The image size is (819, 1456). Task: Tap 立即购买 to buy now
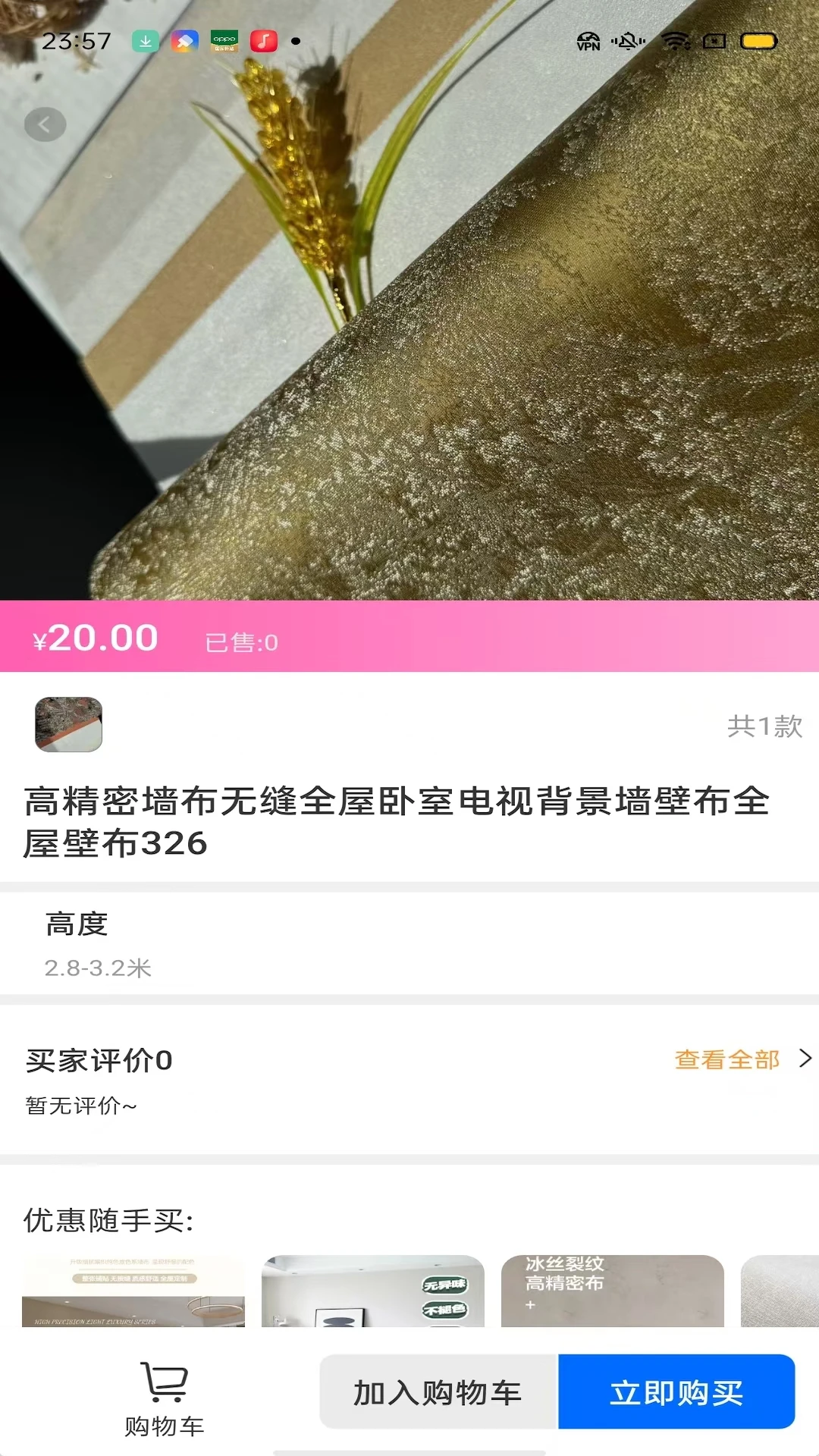[x=677, y=1392]
